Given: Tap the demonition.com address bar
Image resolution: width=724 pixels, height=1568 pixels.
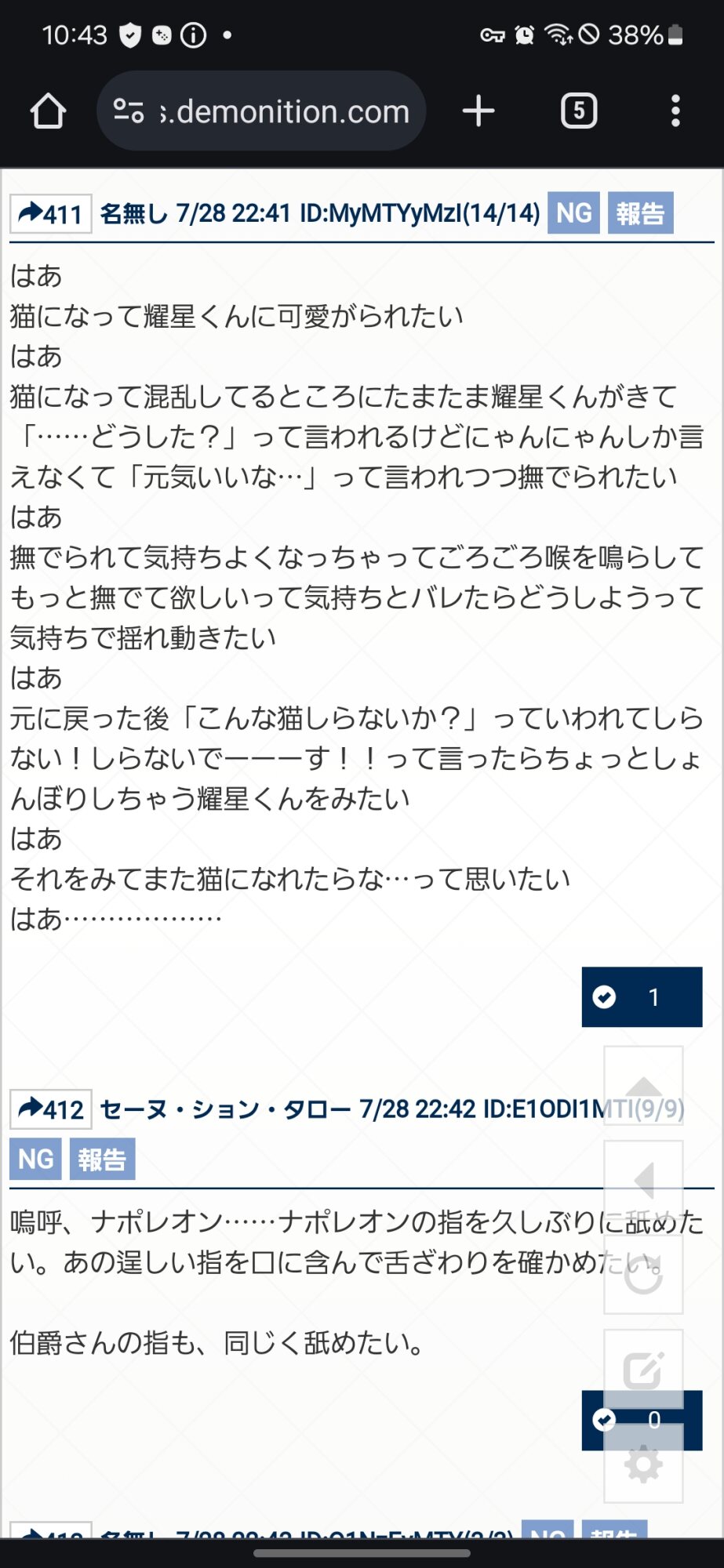Looking at the screenshot, I should [261, 111].
